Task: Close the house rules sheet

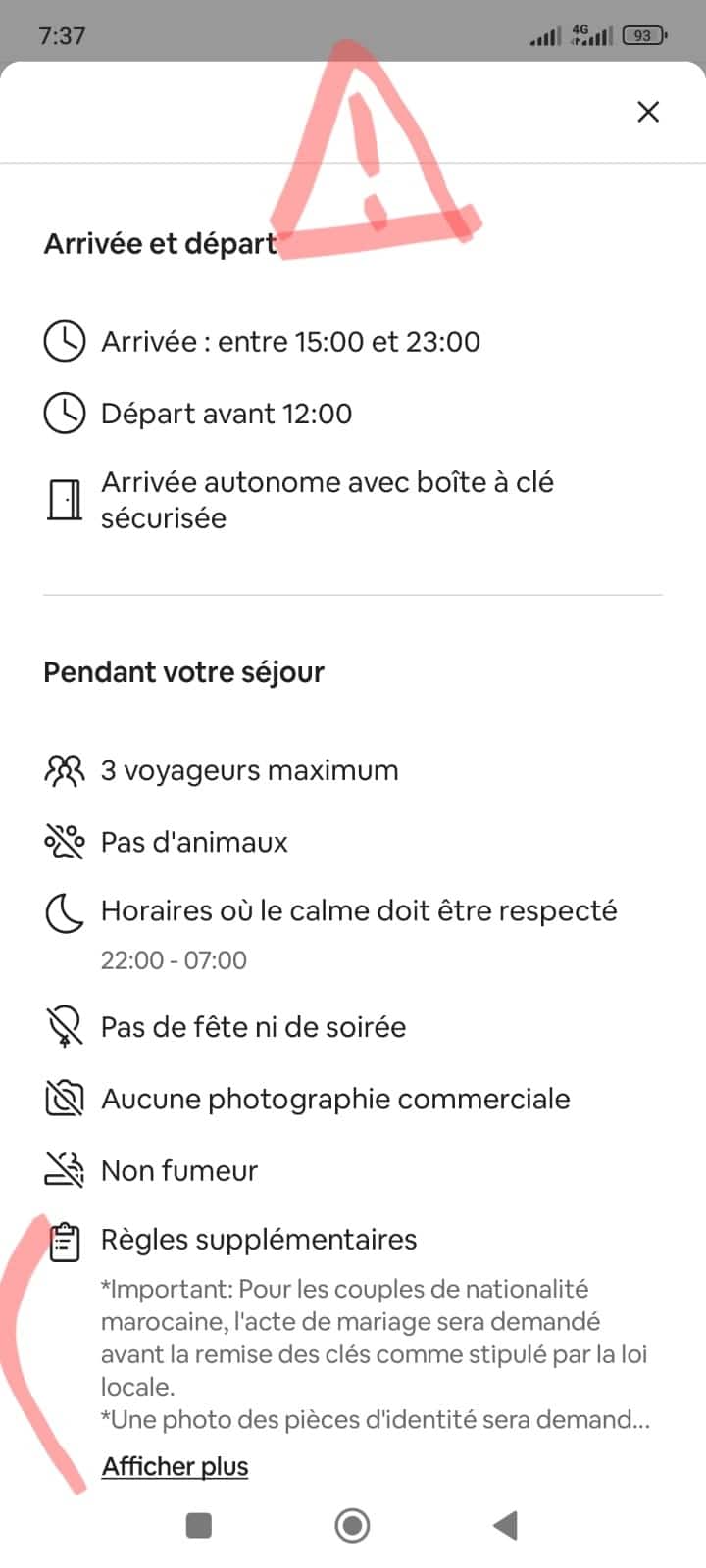Action: [648, 112]
